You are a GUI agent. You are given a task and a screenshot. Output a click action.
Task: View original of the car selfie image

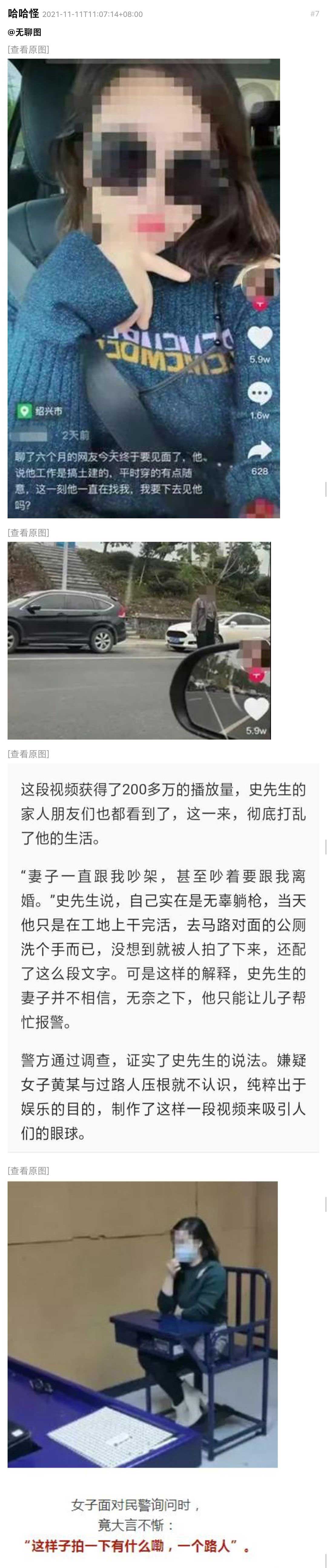point(28,49)
